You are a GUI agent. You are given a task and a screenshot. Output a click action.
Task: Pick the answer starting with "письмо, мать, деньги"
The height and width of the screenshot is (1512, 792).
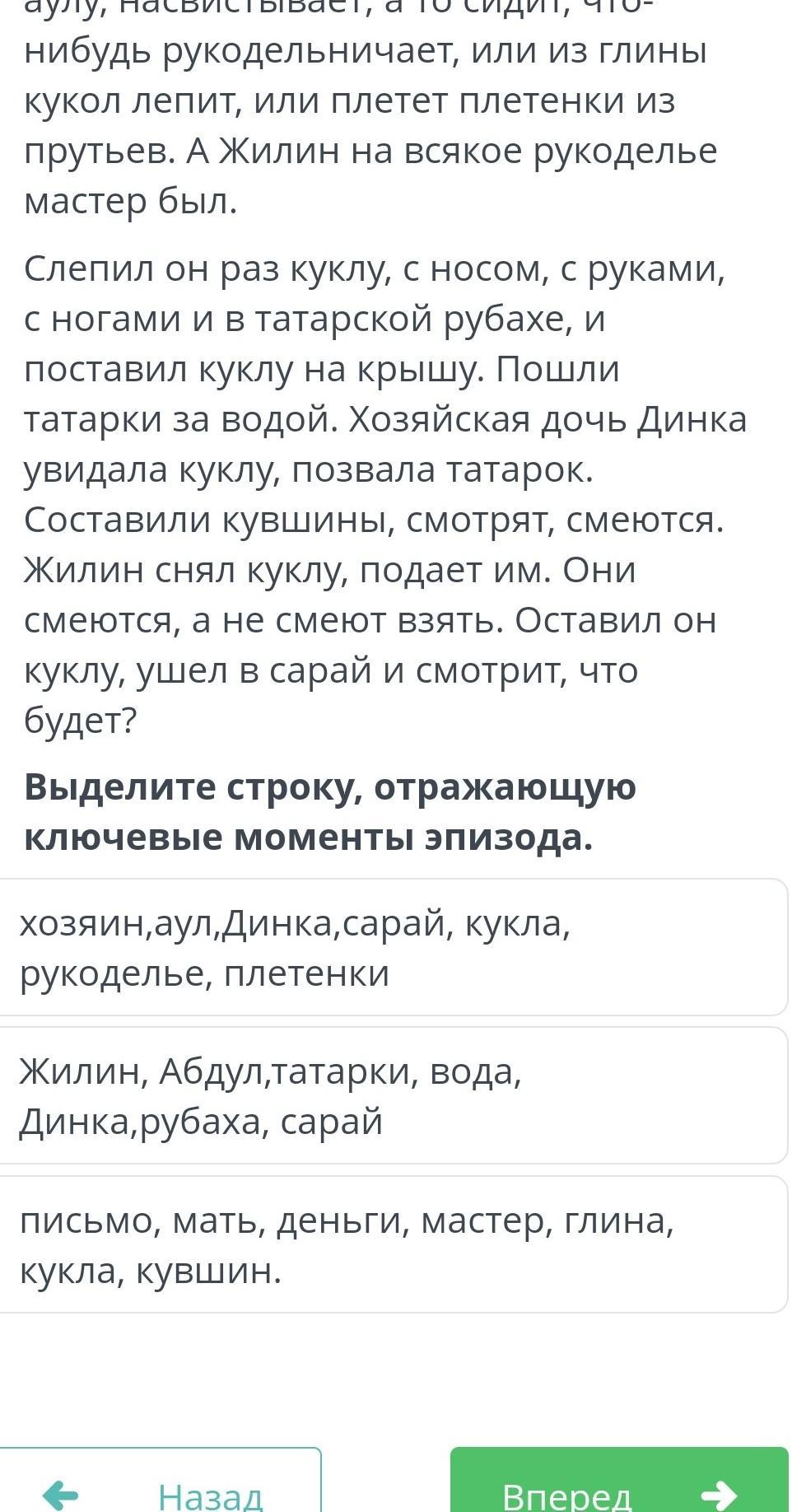394,1245
